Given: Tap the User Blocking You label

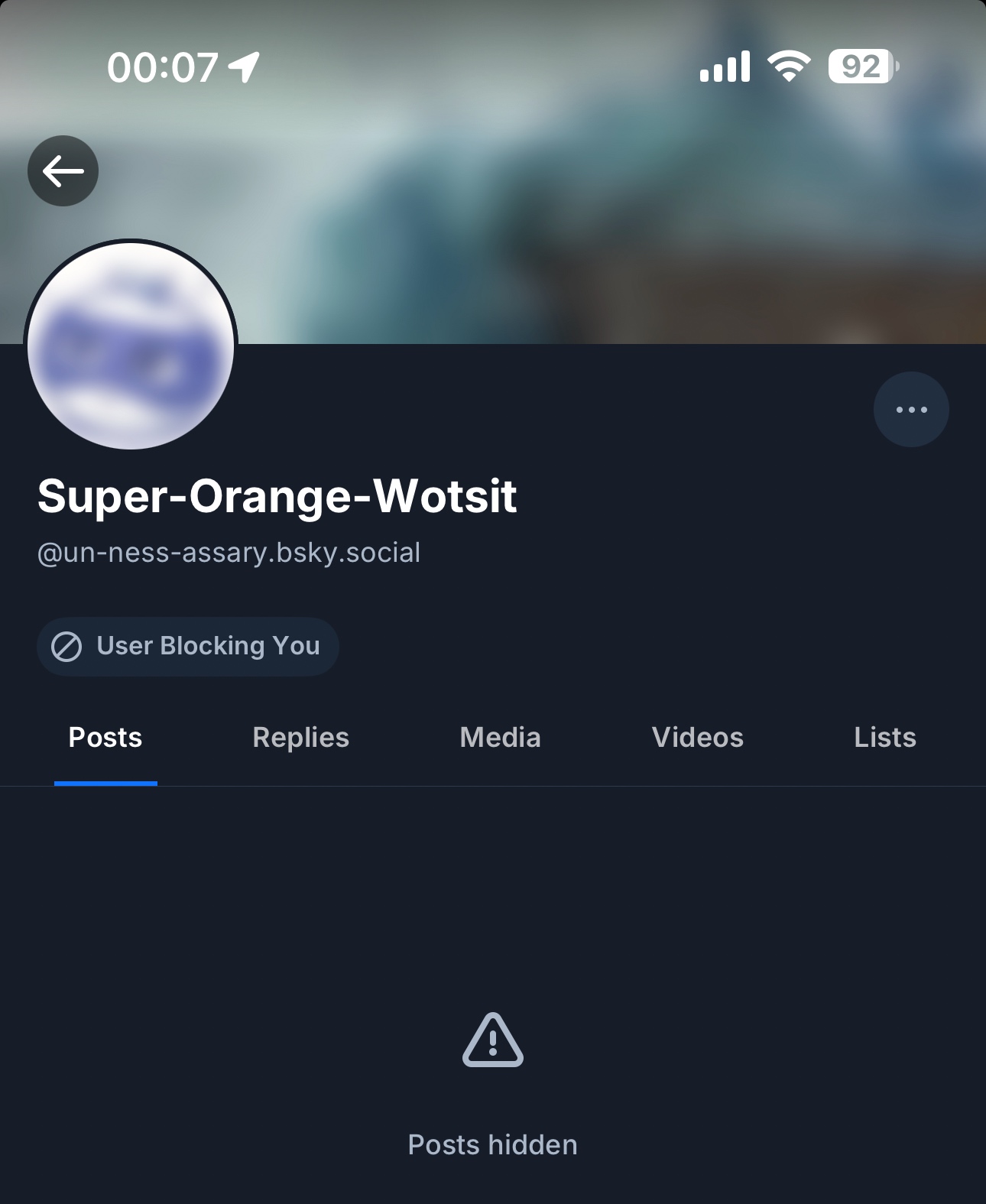Looking at the screenshot, I should 188,647.
